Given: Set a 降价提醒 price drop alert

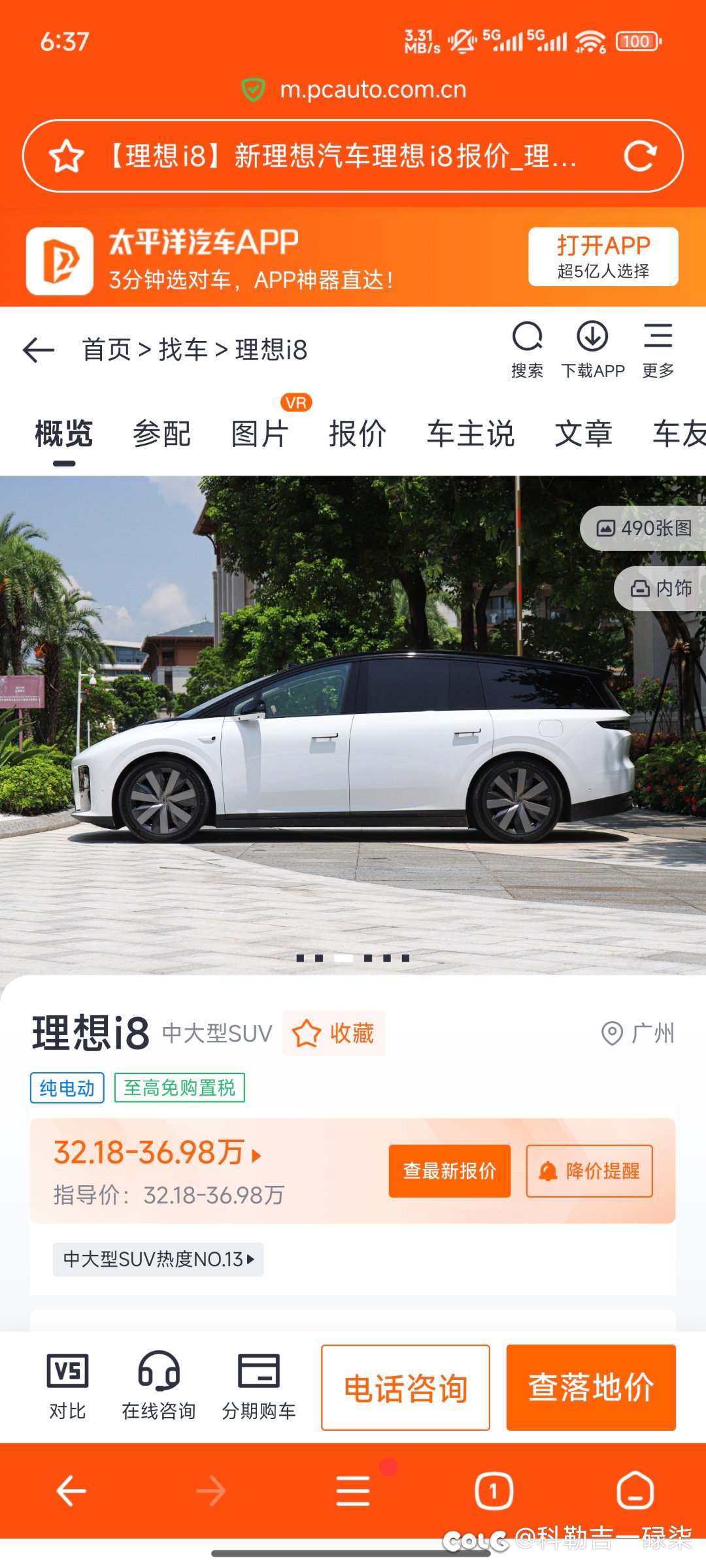Looking at the screenshot, I should [590, 1171].
